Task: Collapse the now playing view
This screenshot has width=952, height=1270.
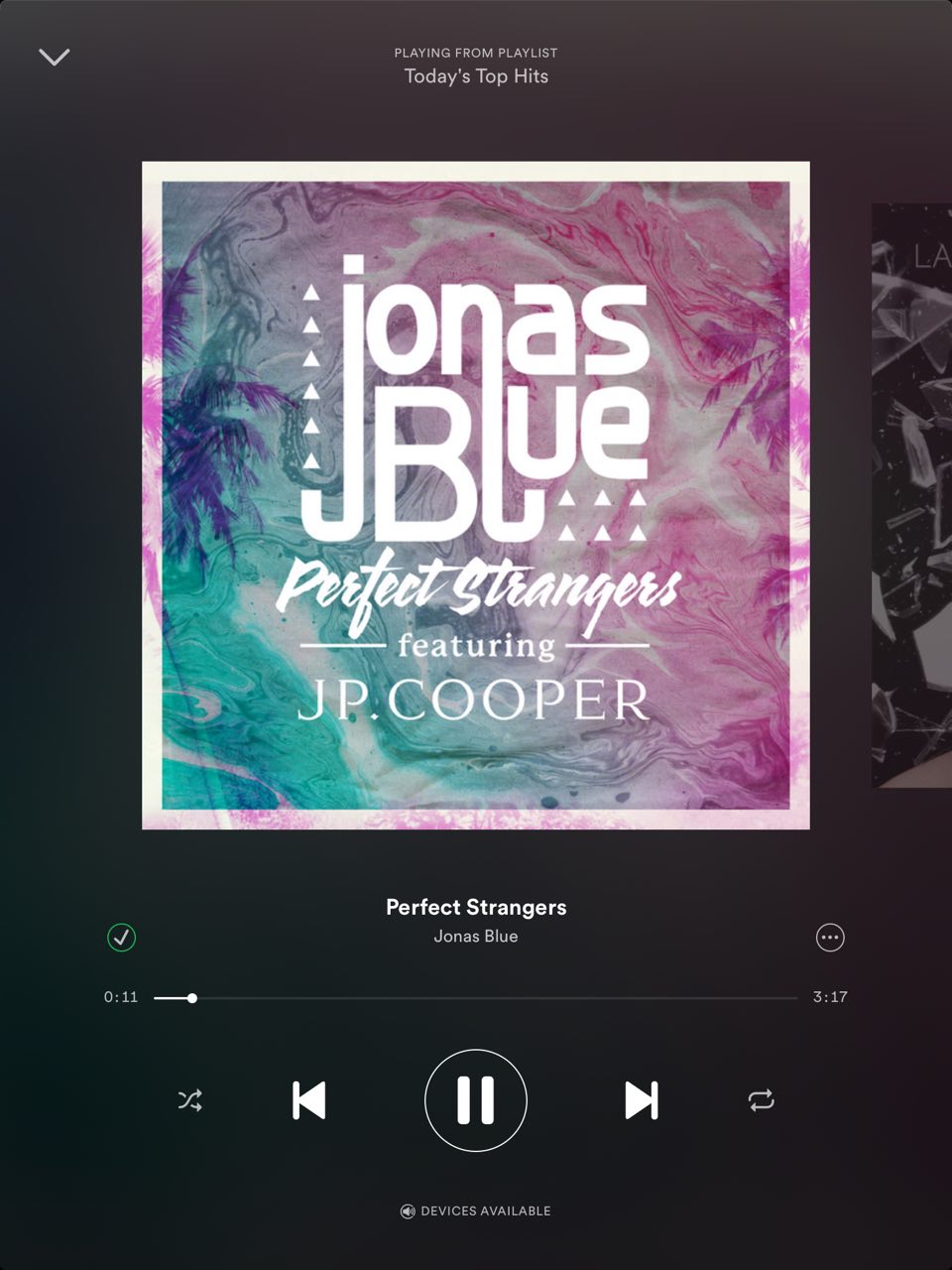Action: coord(54,58)
